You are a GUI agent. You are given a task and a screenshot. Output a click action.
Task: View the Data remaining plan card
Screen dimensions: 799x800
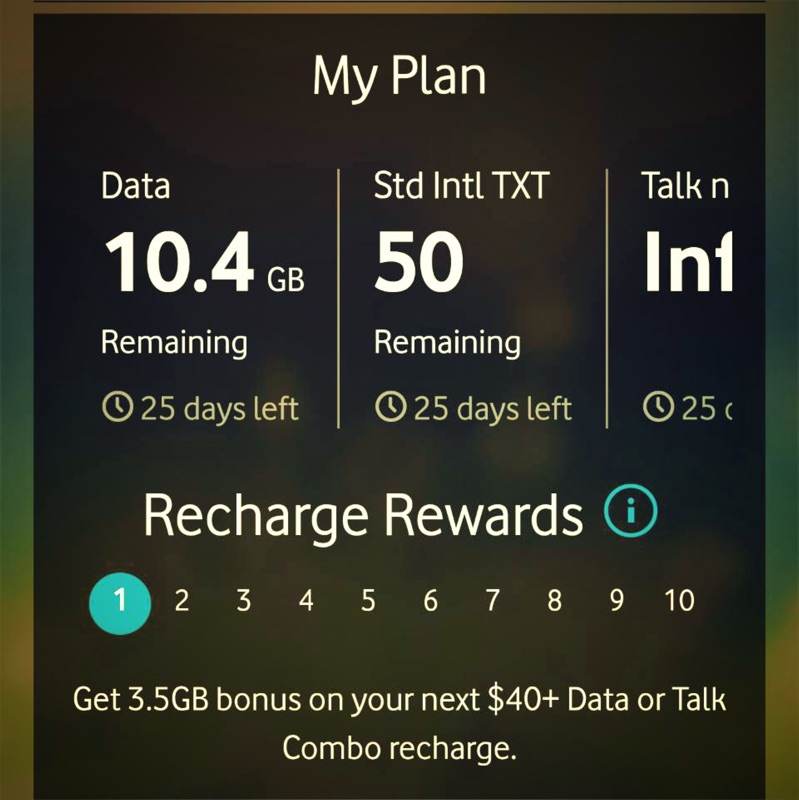coord(202,298)
